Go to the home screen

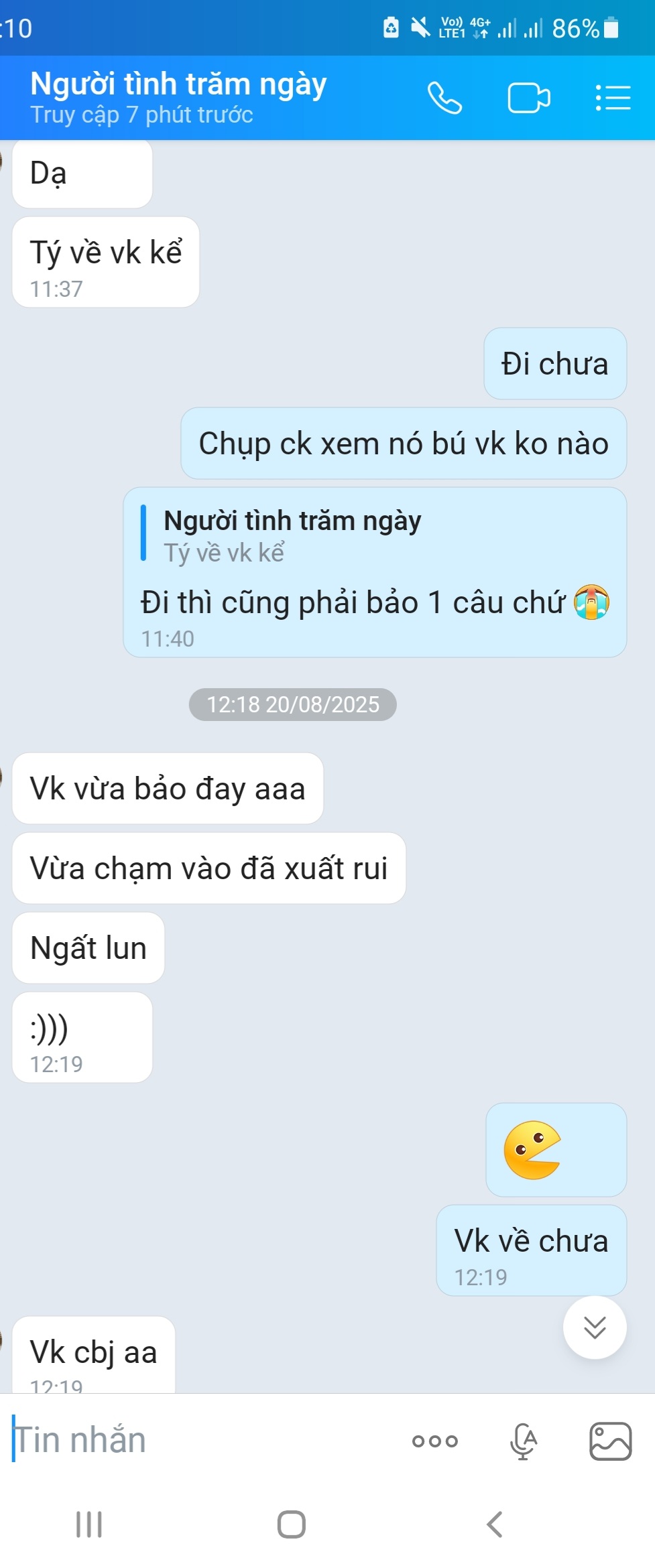tap(292, 1524)
